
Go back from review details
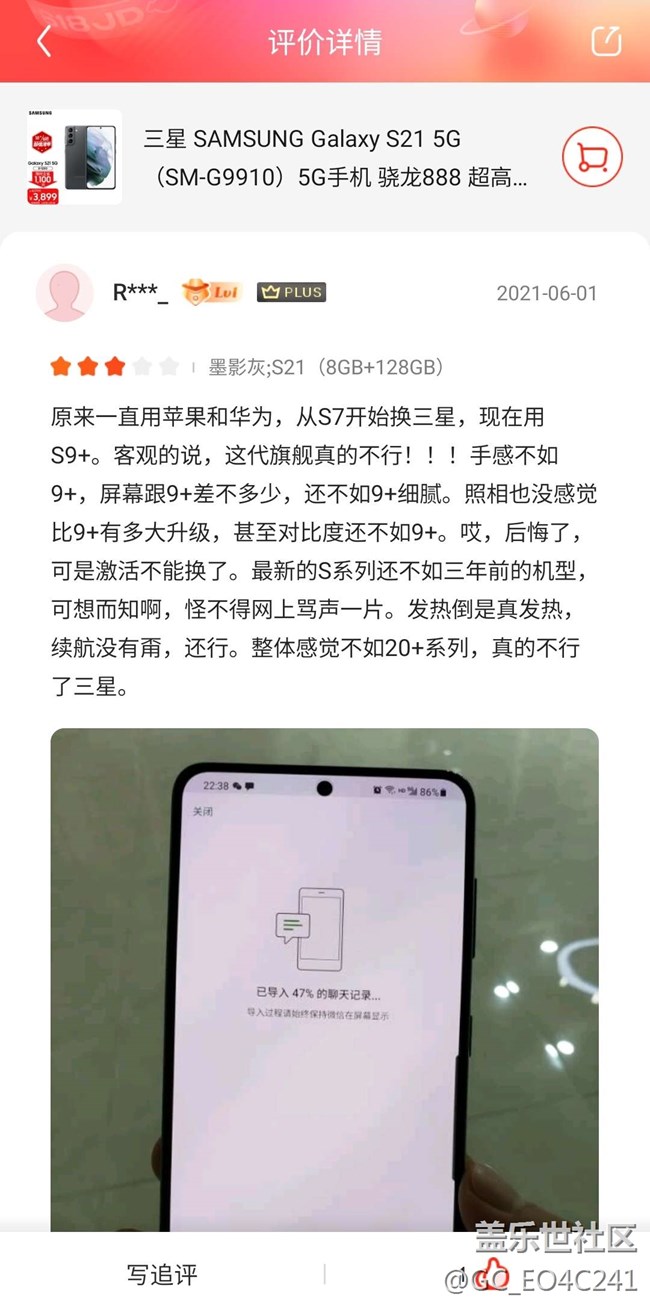click(x=43, y=41)
